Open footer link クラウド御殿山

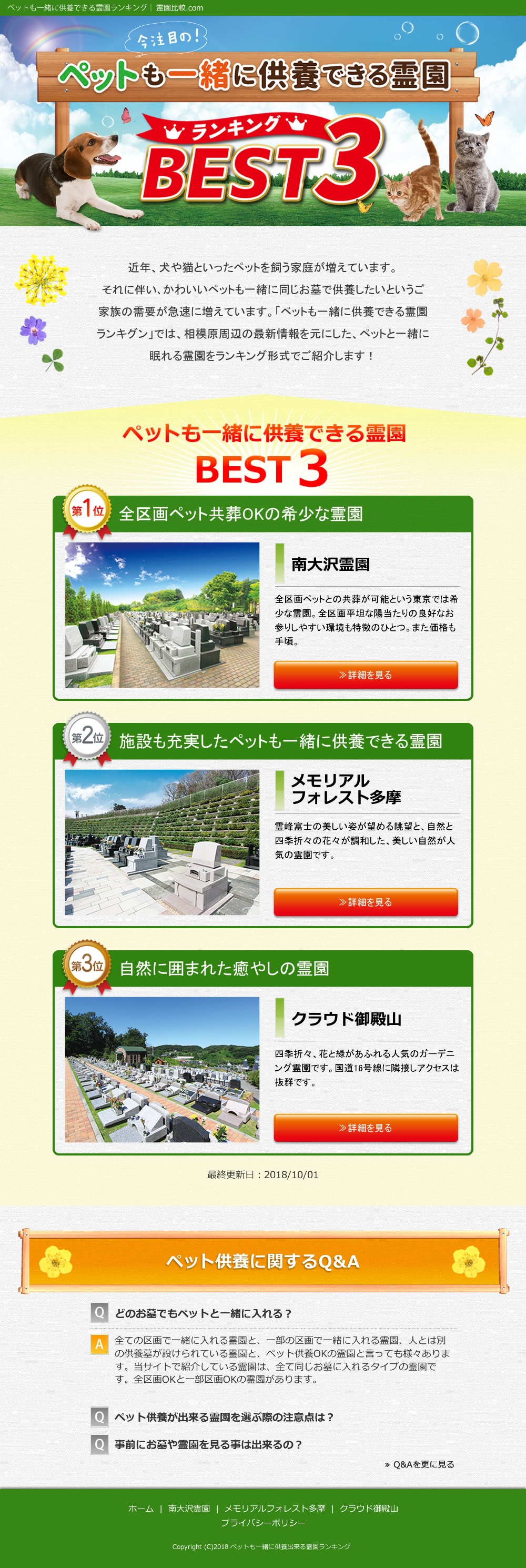[368, 1507]
